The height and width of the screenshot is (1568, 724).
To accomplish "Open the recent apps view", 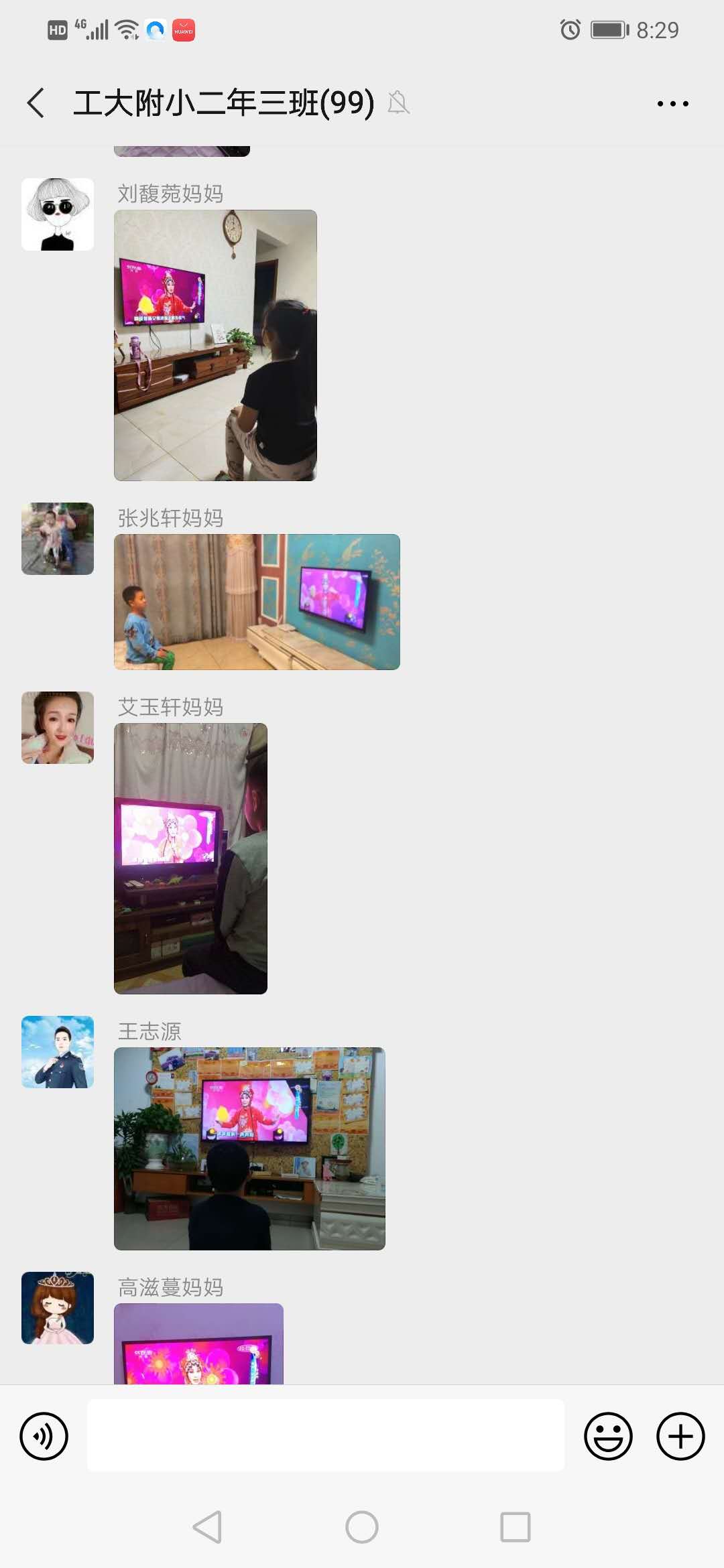I will click(515, 1527).
